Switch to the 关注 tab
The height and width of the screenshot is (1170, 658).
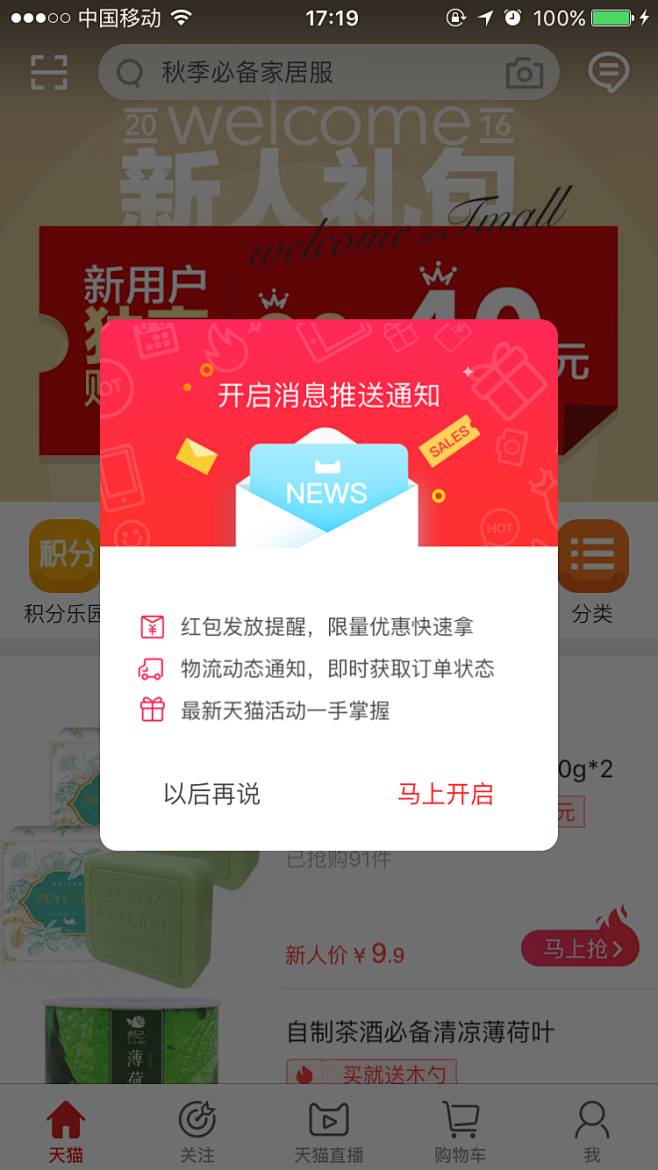click(x=197, y=1131)
